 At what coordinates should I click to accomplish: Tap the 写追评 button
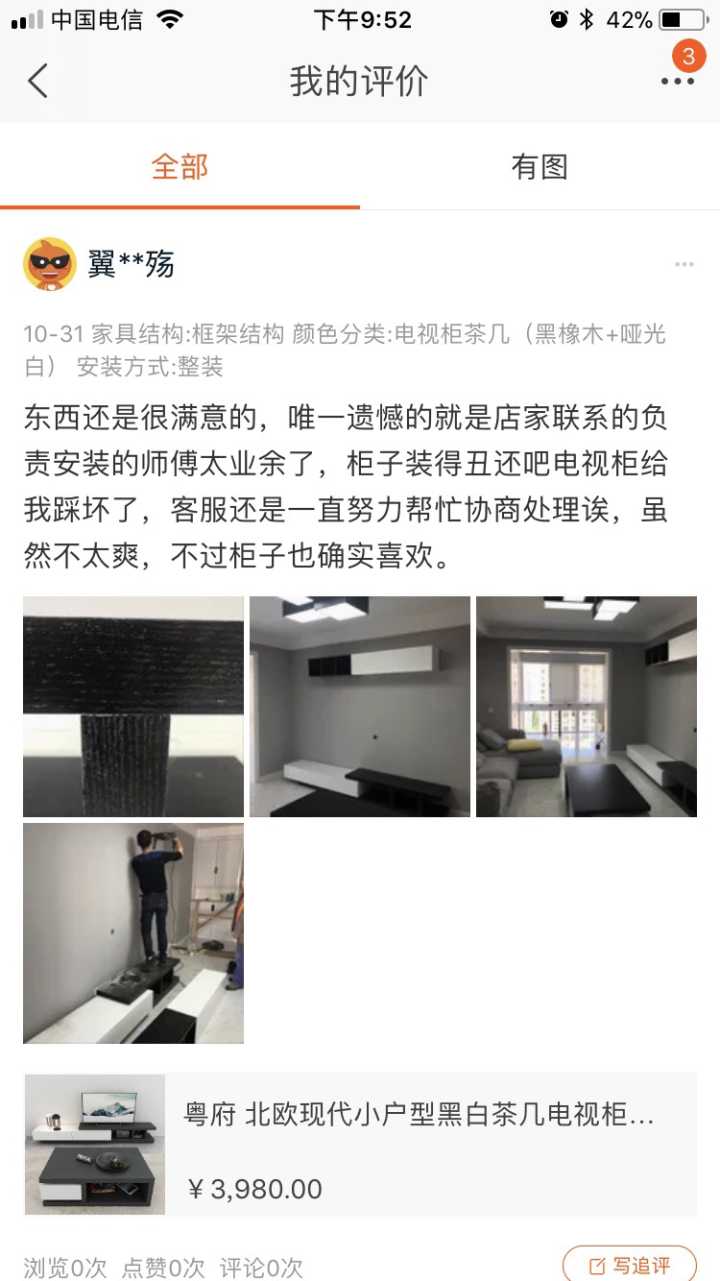click(x=629, y=1265)
